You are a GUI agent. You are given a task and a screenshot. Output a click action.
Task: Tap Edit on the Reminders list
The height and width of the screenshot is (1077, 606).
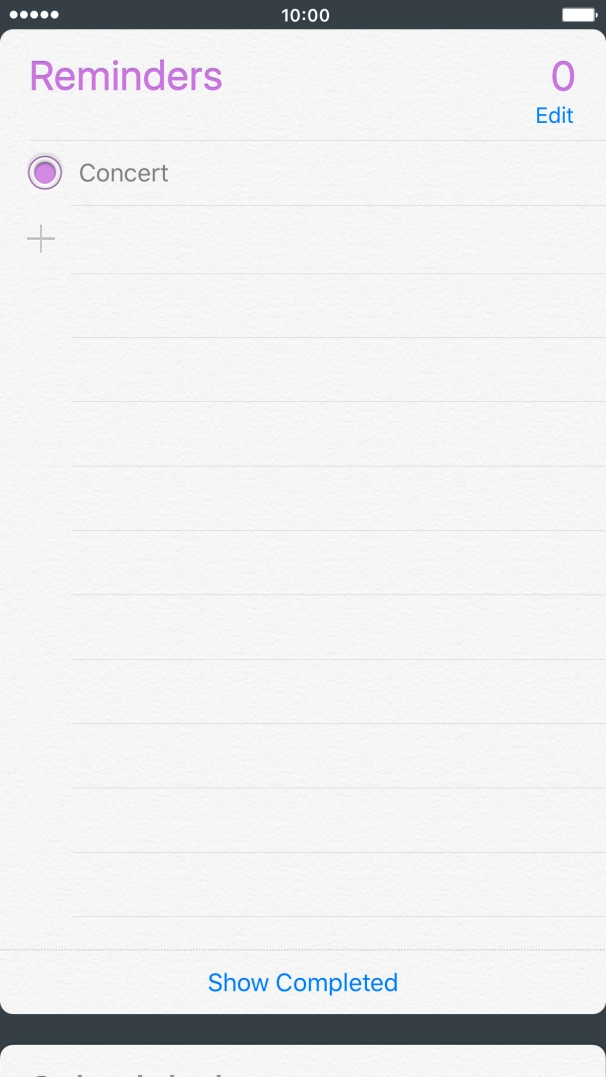pyautogui.click(x=554, y=116)
